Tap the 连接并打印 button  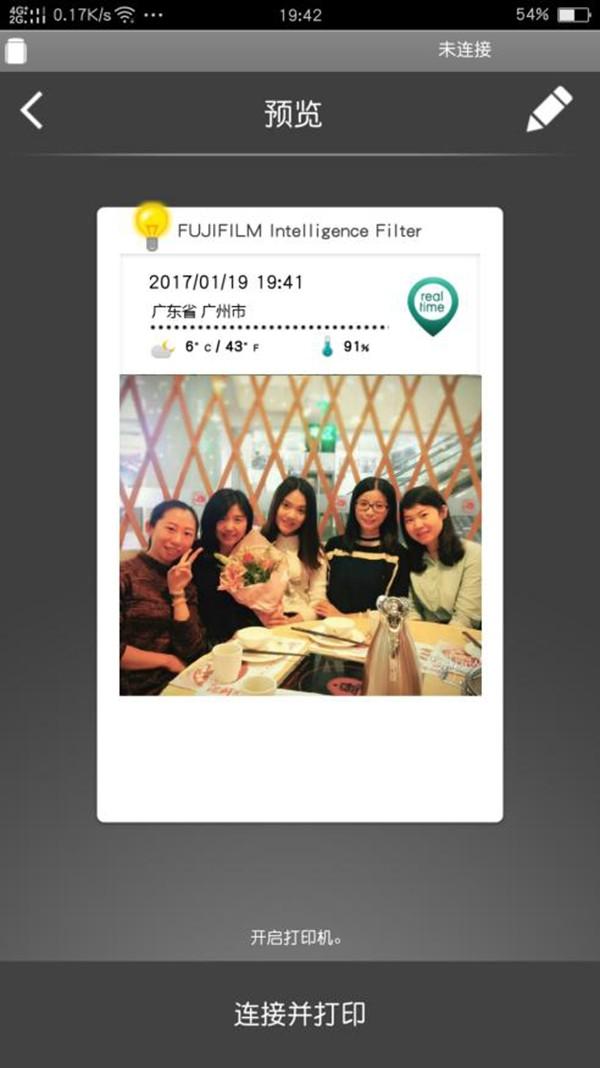(x=300, y=1014)
